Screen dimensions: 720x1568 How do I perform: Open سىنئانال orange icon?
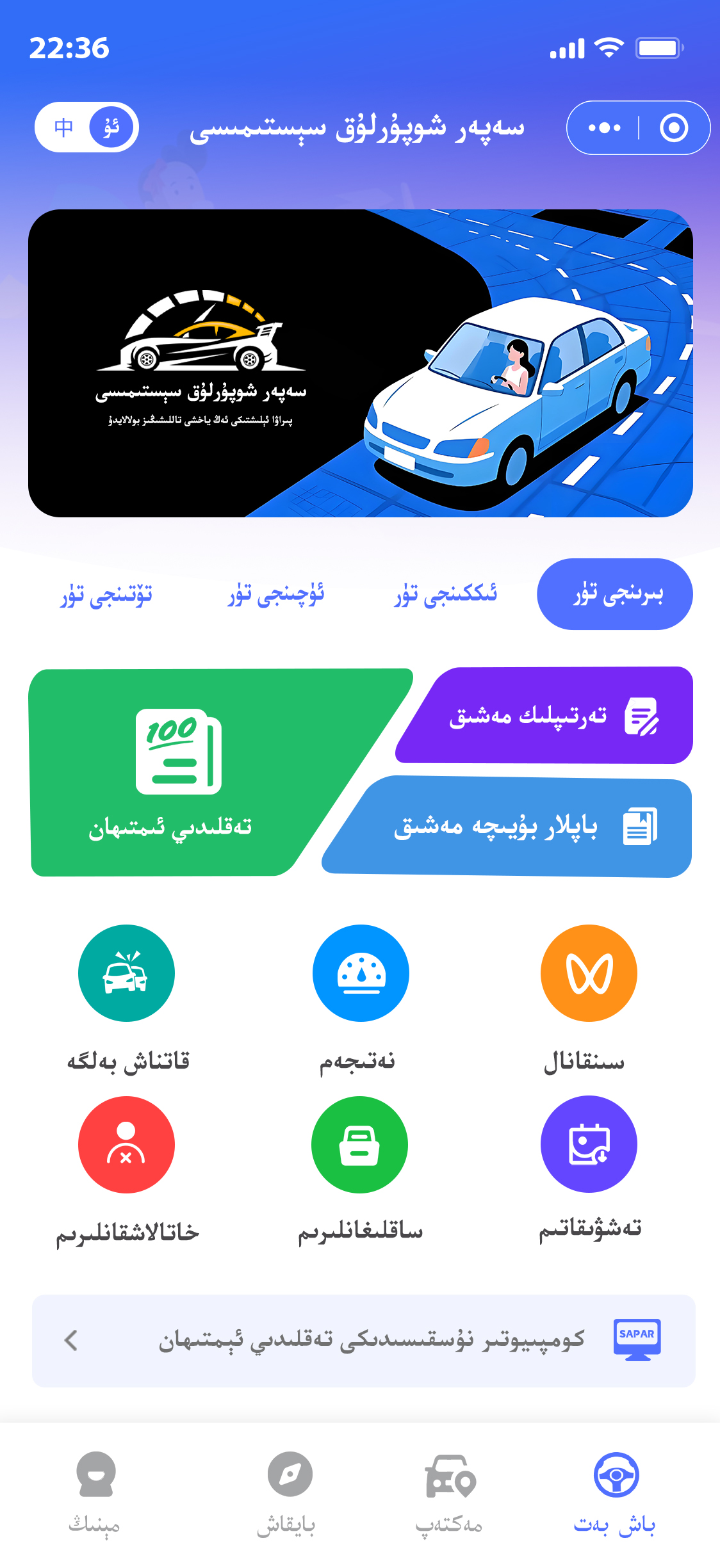pyautogui.click(x=589, y=973)
